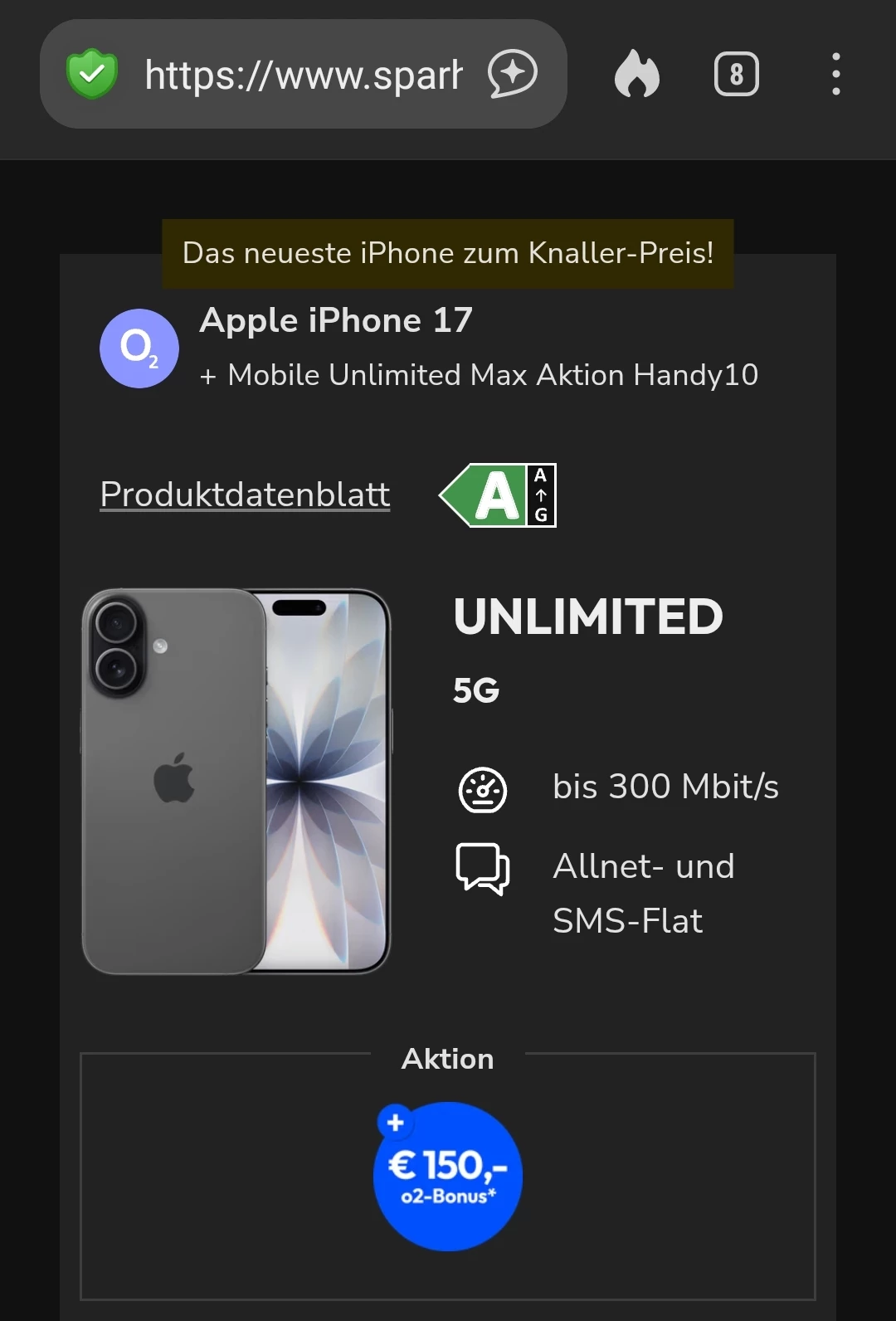Open the browser overflow menu
This screenshot has height=1321, width=896.
[835, 74]
